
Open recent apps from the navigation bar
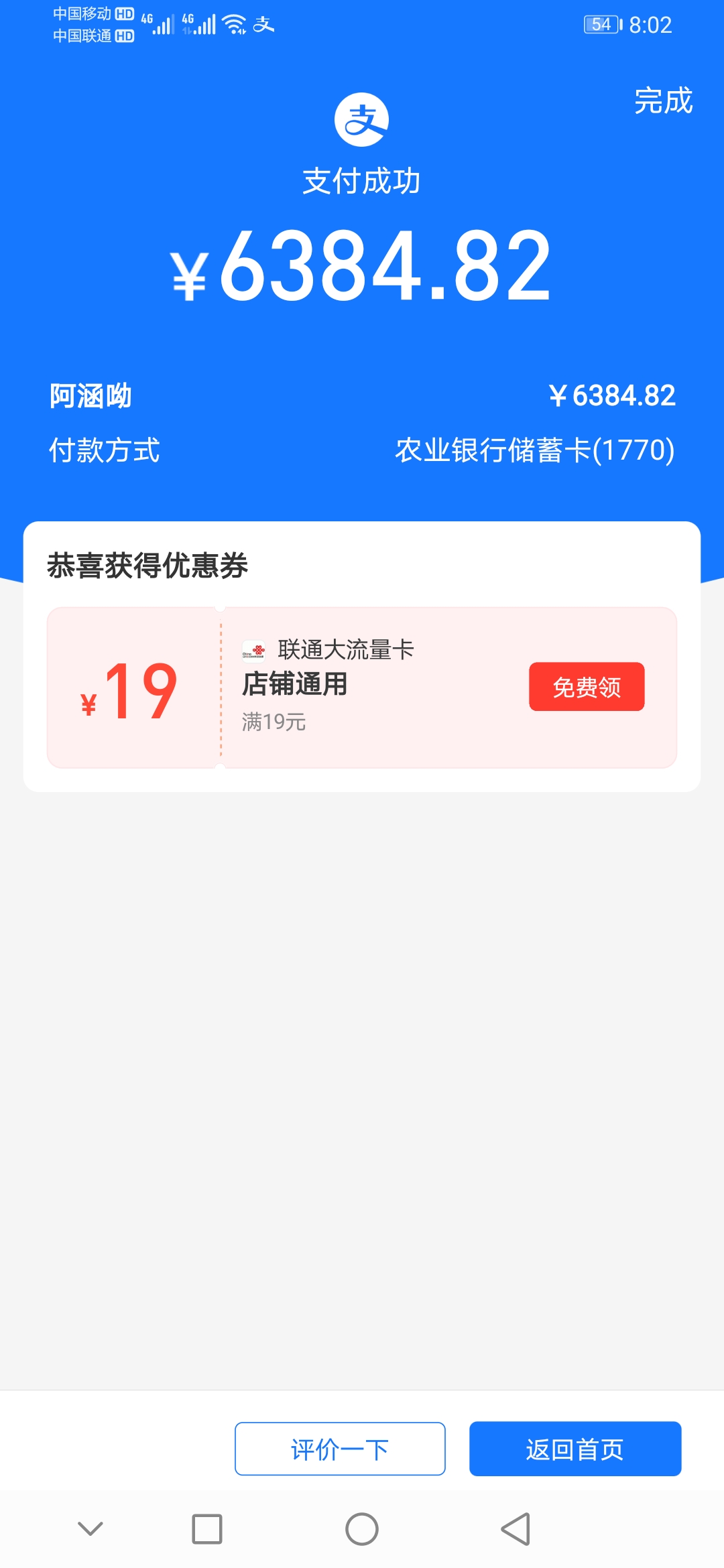(x=207, y=1529)
